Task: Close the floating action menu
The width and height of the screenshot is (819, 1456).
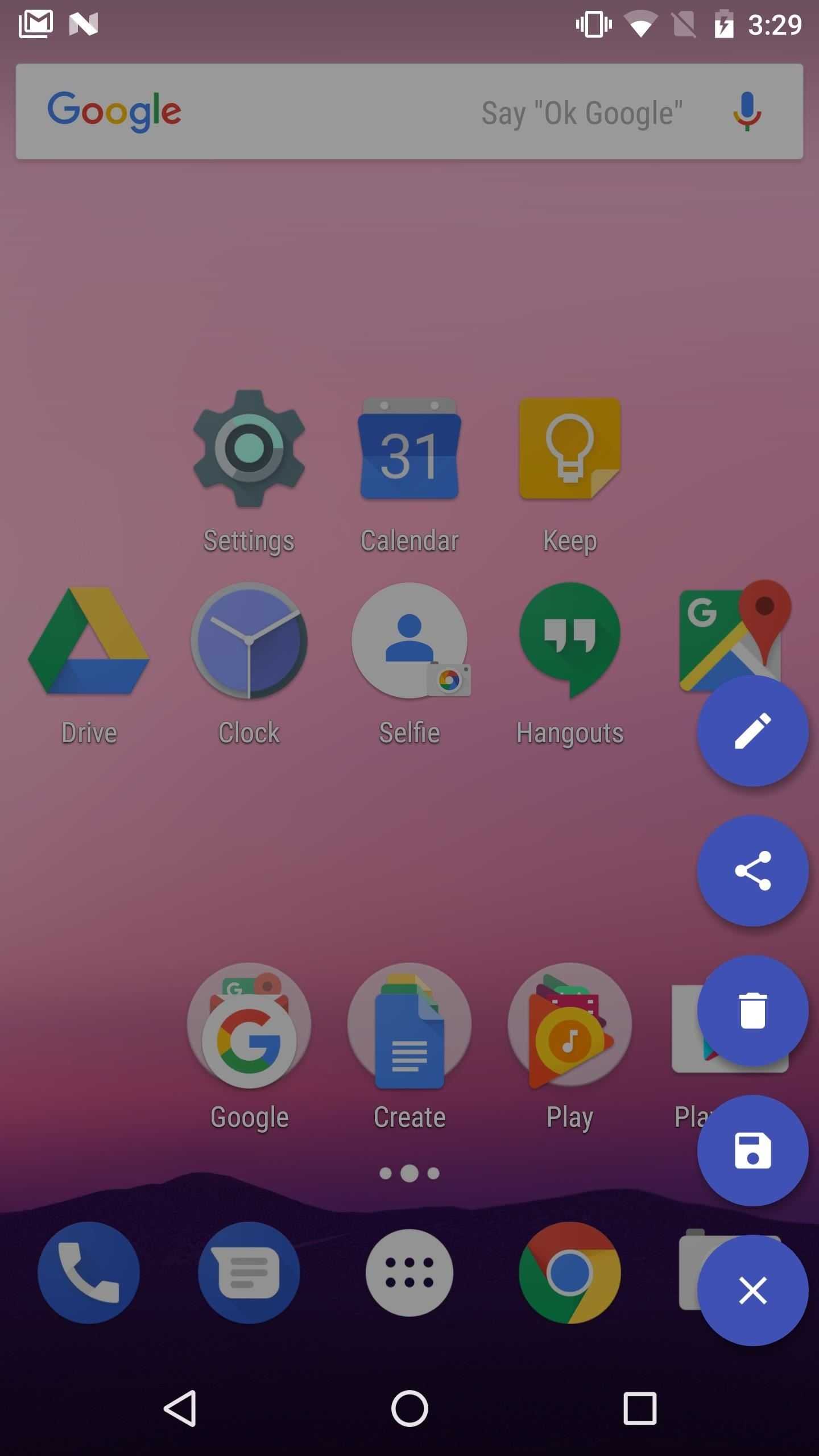Action: coord(752,1290)
